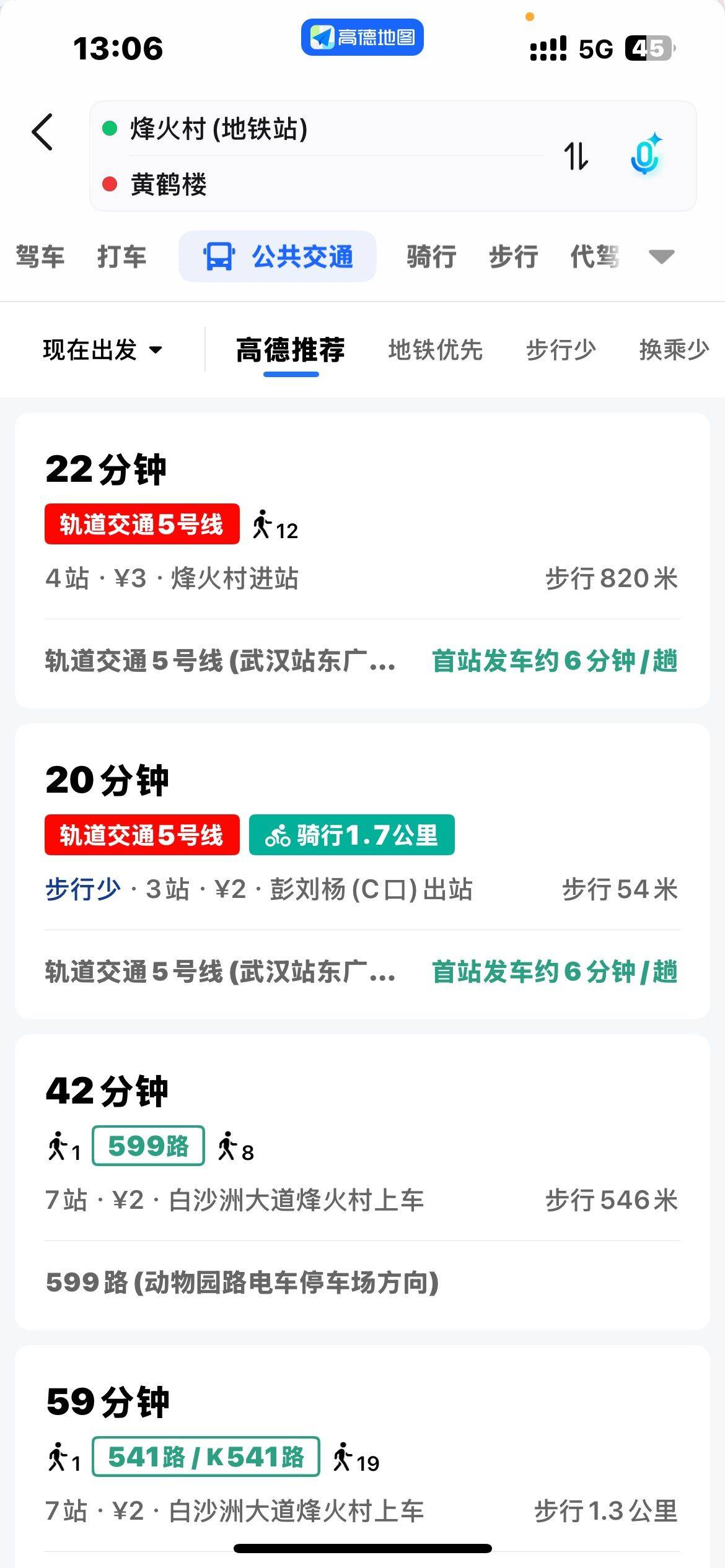The height and width of the screenshot is (1568, 725).
Task: Expand more travel modes arrow
Action: 661,256
